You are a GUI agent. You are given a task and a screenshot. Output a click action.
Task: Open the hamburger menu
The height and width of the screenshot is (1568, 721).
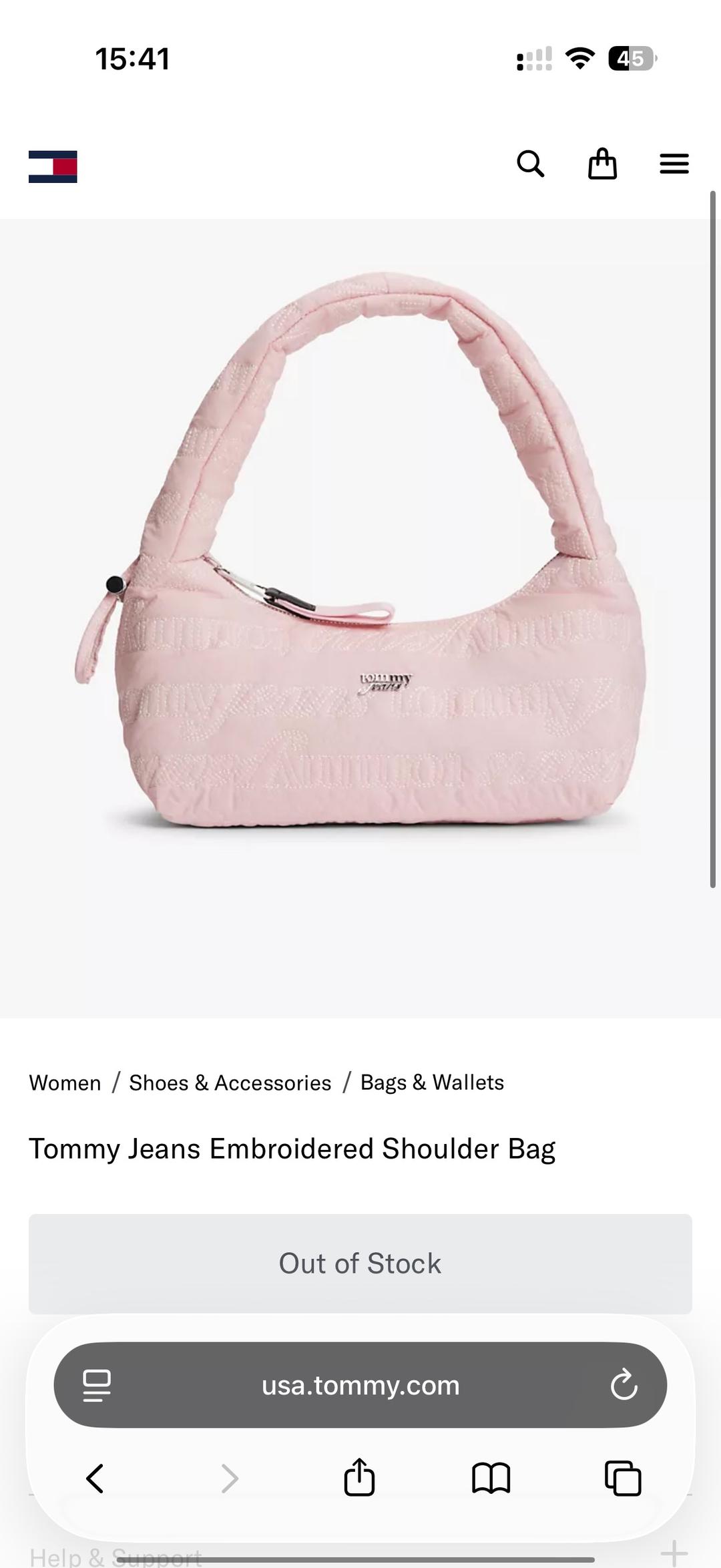tap(674, 164)
